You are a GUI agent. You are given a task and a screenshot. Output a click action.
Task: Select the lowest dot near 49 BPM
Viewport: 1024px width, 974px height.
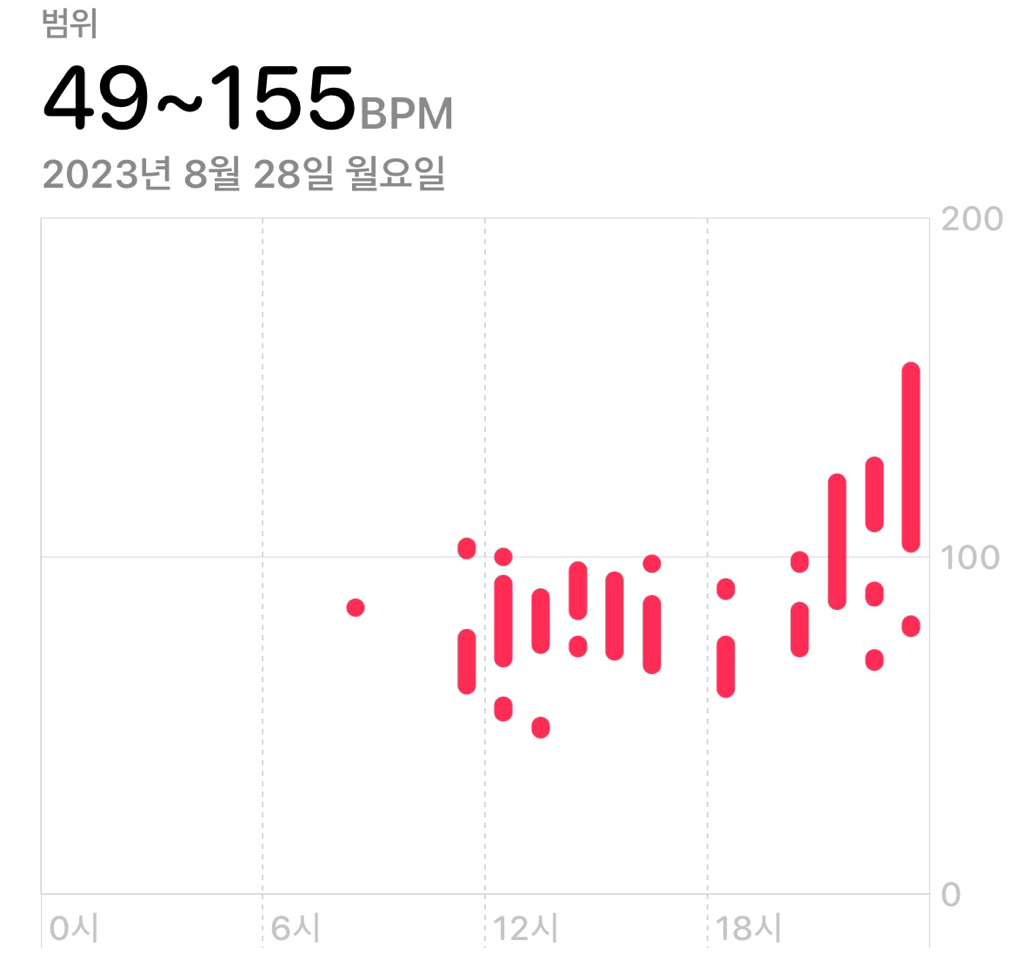click(540, 728)
